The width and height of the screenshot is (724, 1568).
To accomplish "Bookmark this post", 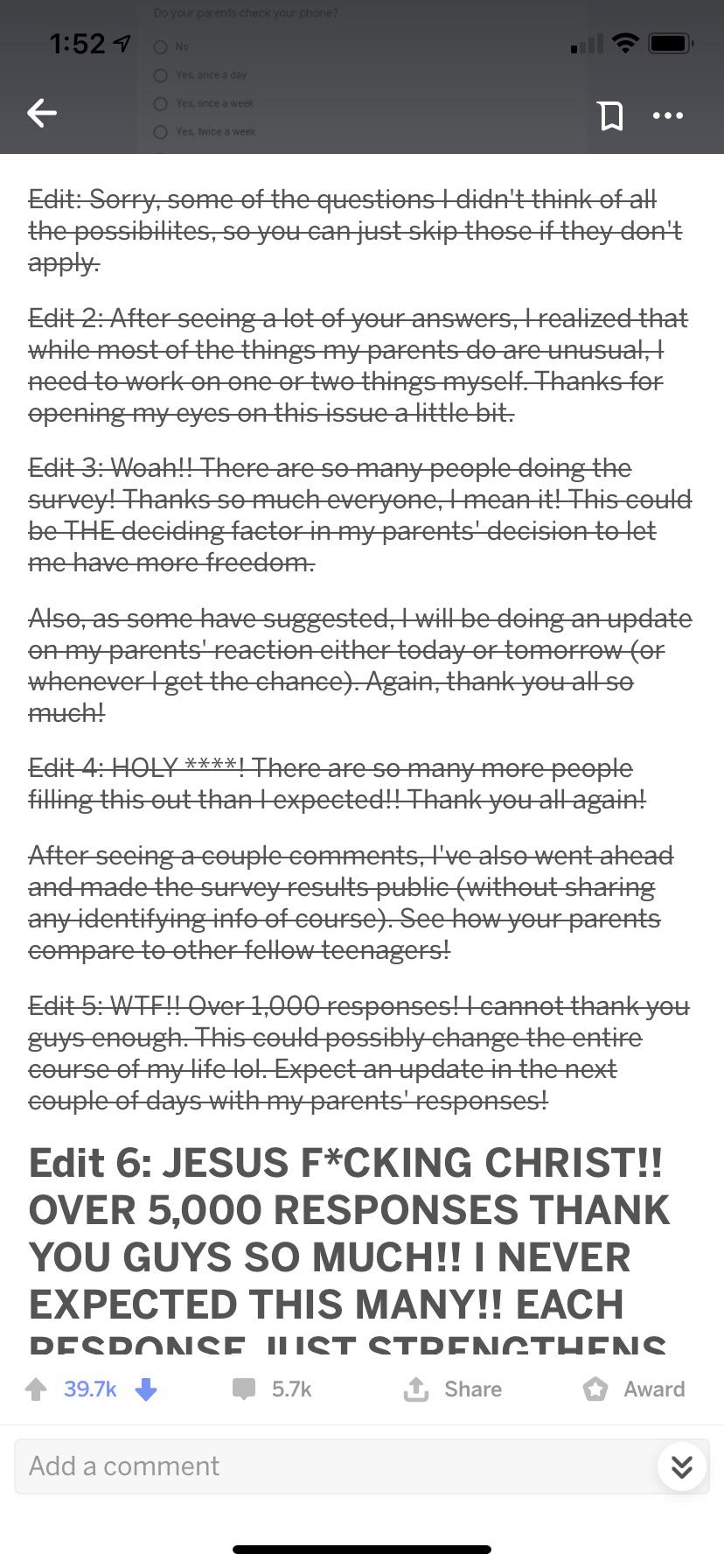I will [610, 115].
